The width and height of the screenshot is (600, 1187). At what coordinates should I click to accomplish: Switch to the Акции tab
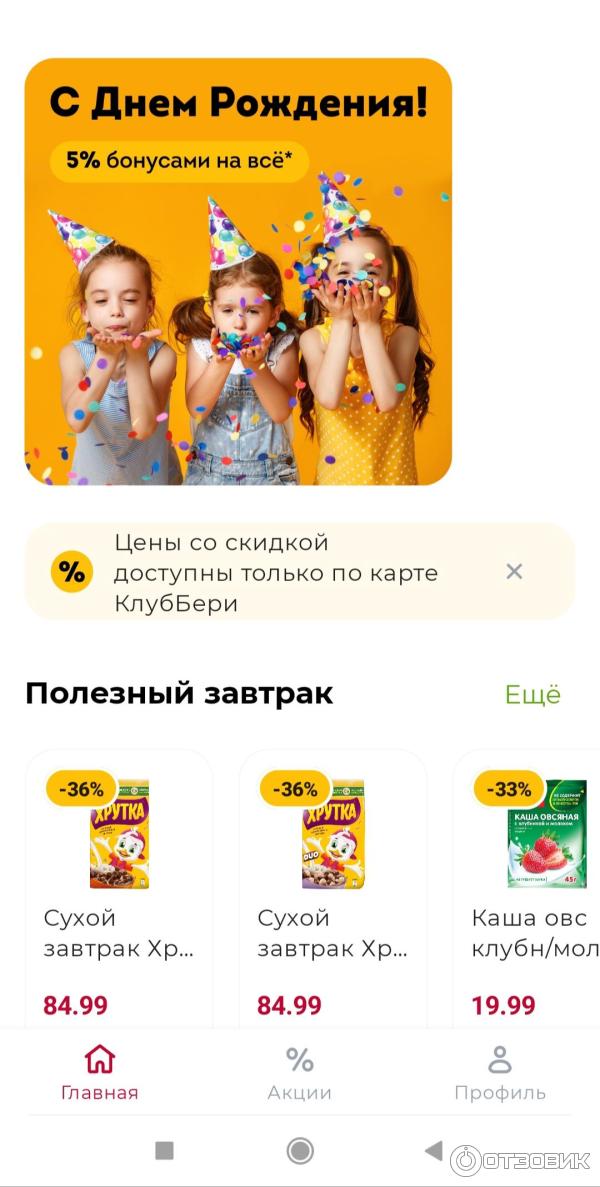299,1073
